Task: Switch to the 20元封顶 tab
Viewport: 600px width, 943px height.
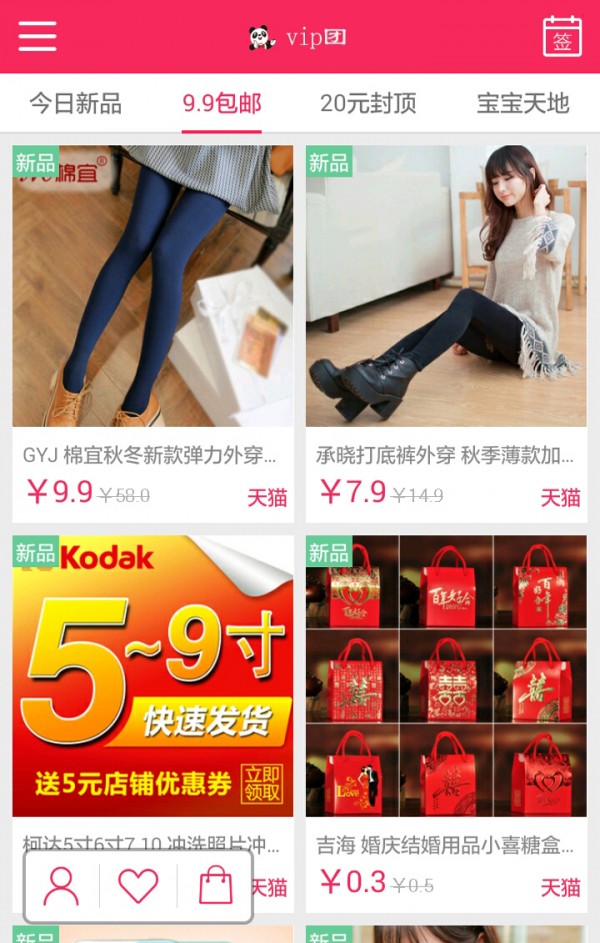Action: pos(368,103)
